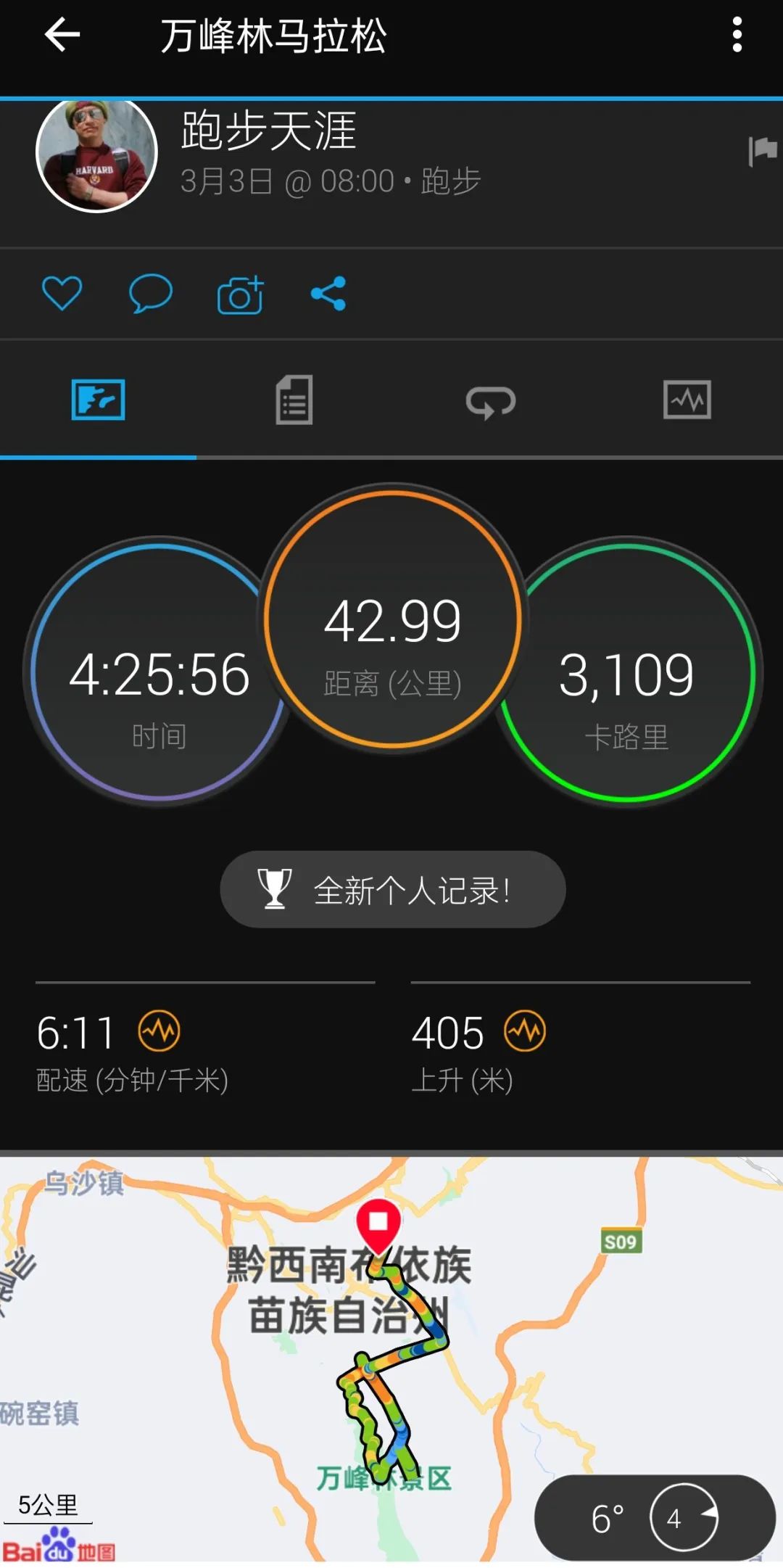Add a photo with the camera icon
The image size is (783, 1568).
coord(240,294)
